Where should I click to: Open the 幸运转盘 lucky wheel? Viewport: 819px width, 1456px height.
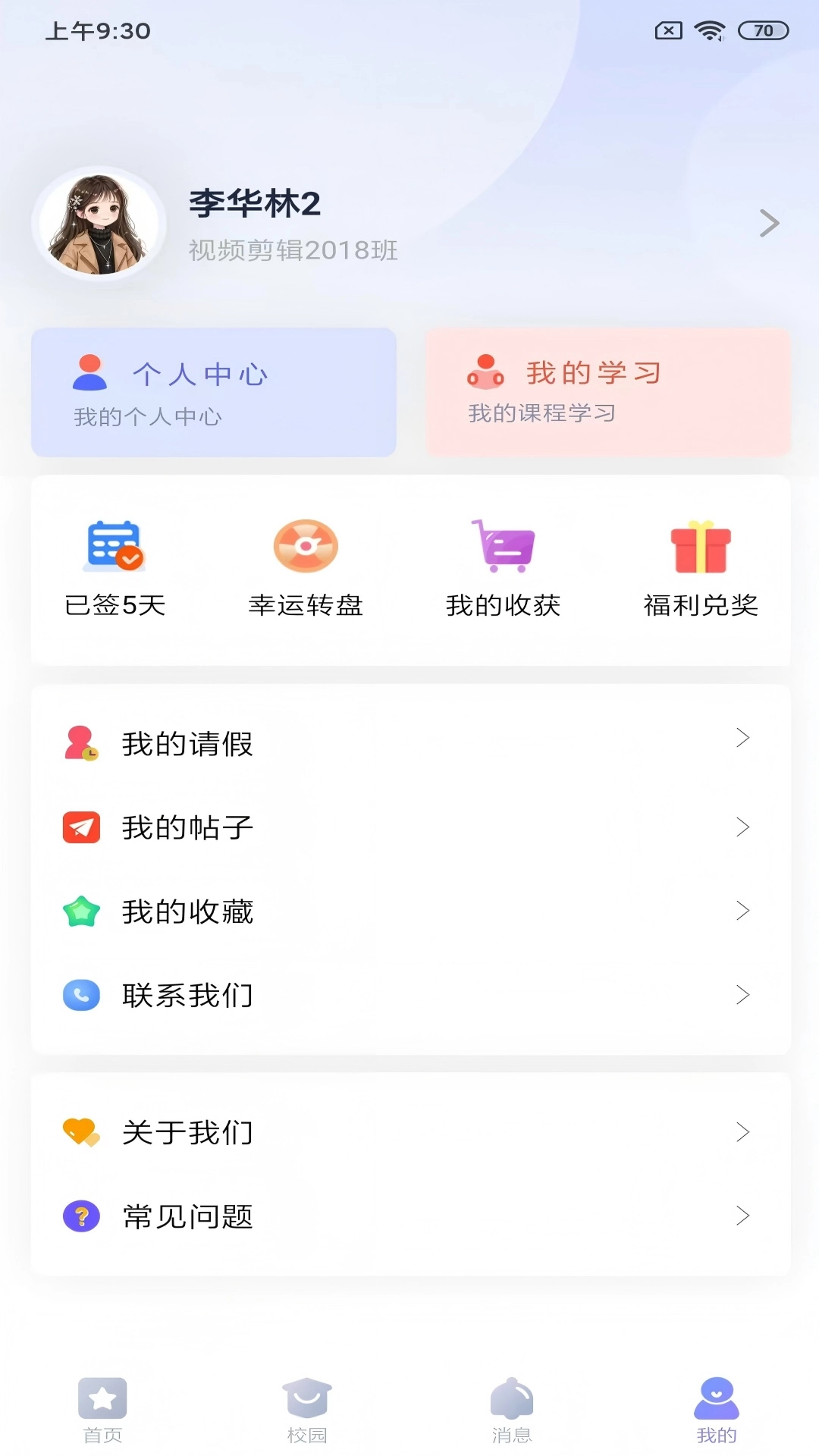point(306,546)
